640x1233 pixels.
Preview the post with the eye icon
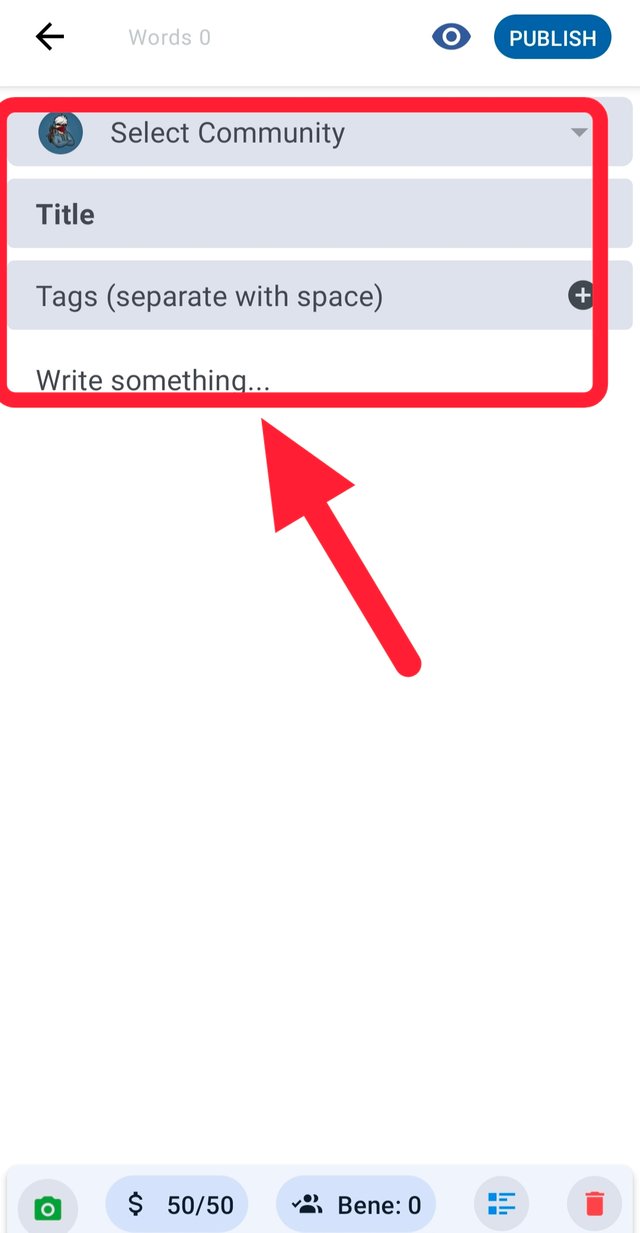pyautogui.click(x=451, y=38)
